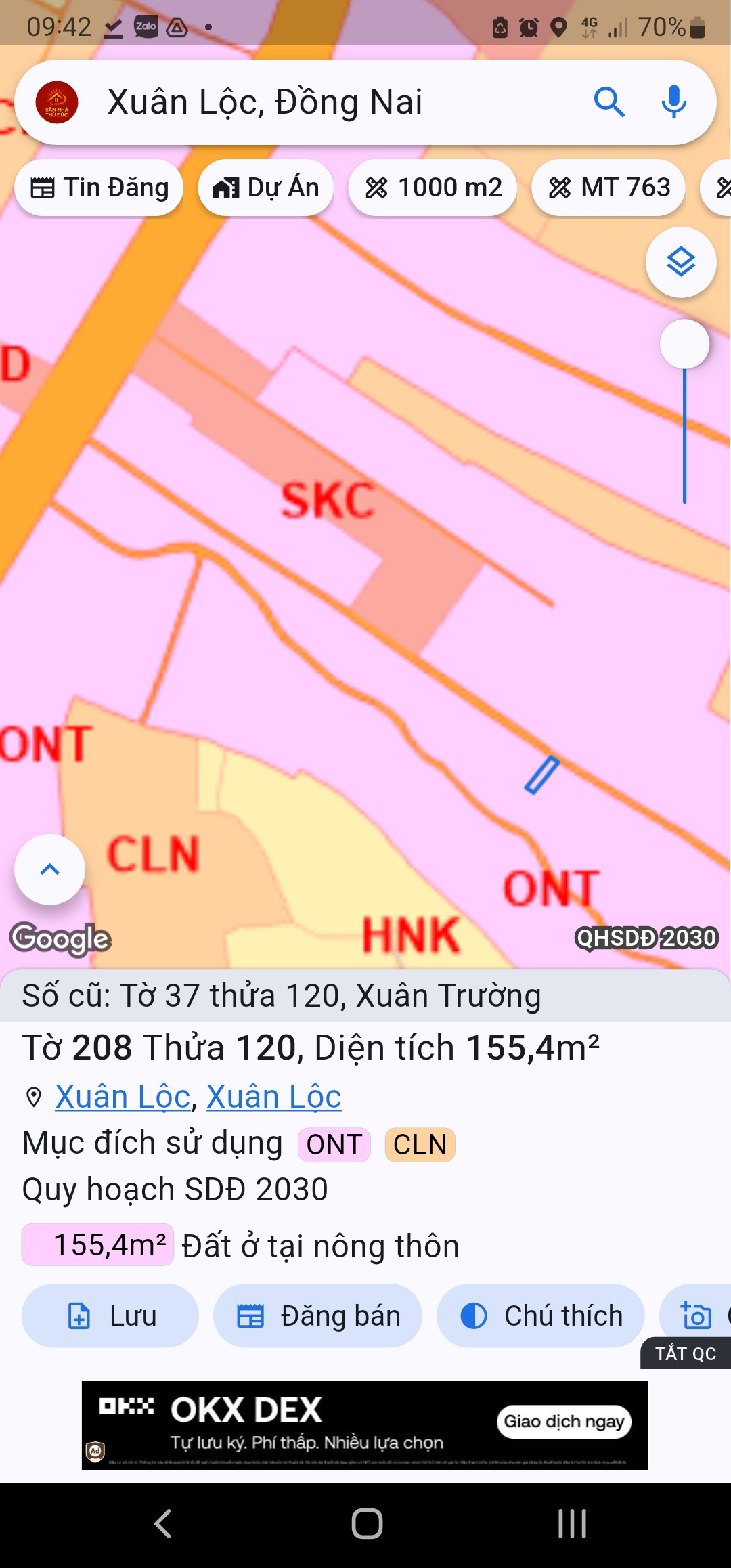Go back using the system back button
The width and height of the screenshot is (731, 1568).
pyautogui.click(x=162, y=1524)
